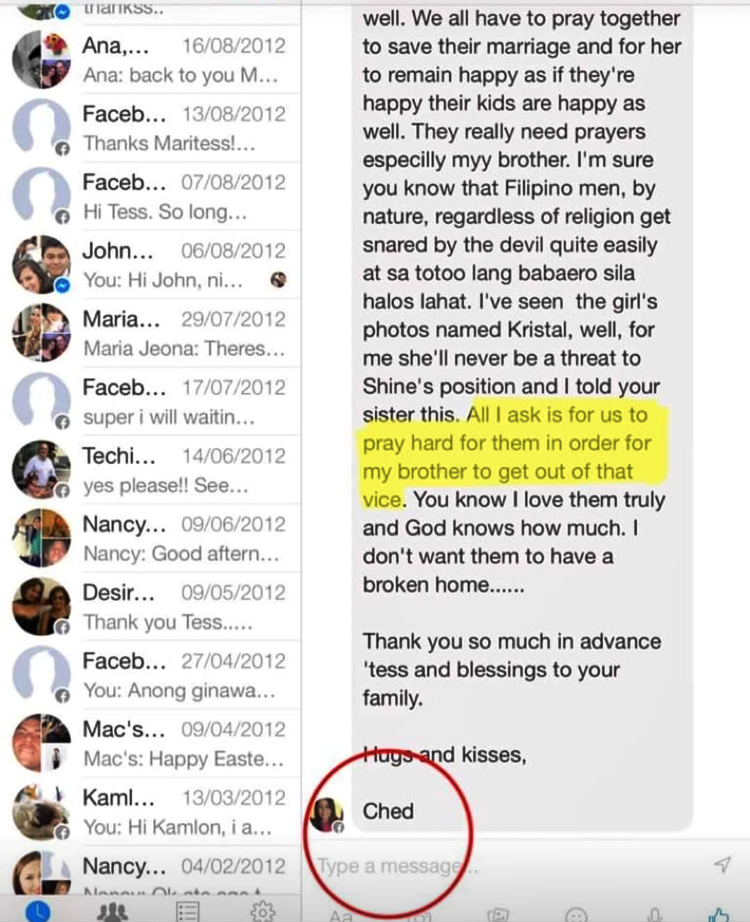Switch to the Recent clock tab
This screenshot has height=922, width=750.
37,911
